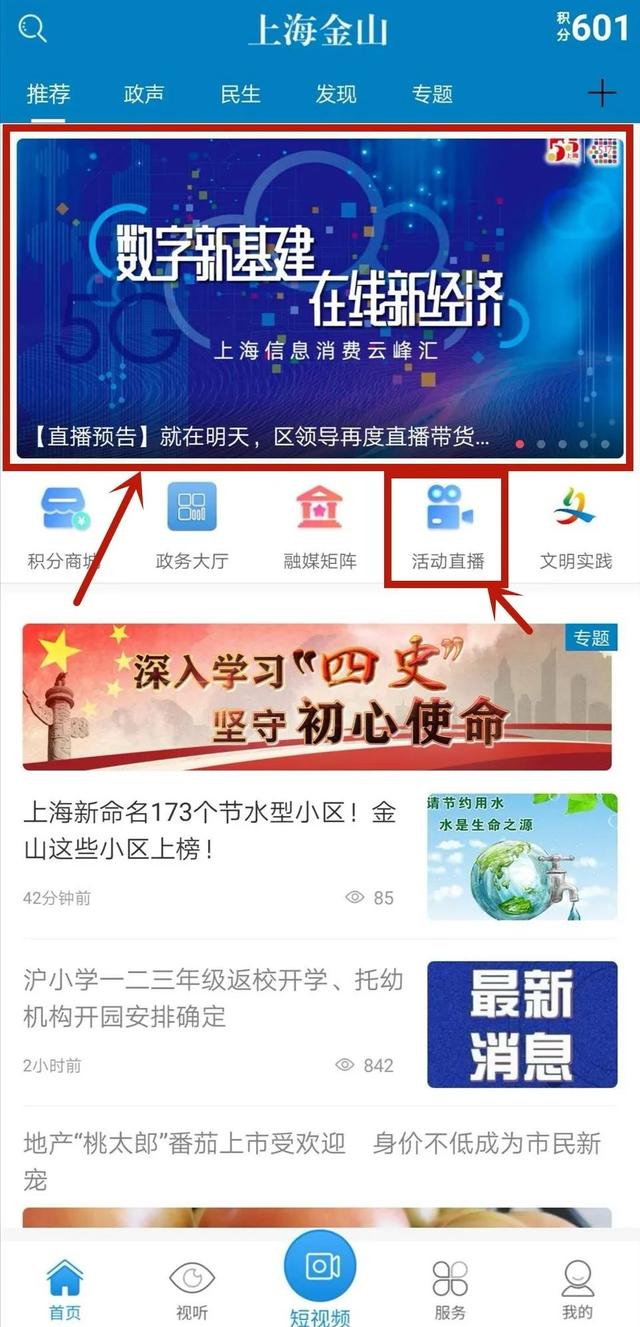The height and width of the screenshot is (1327, 640).
Task: Switch to the 政声 tab
Action: point(144,94)
